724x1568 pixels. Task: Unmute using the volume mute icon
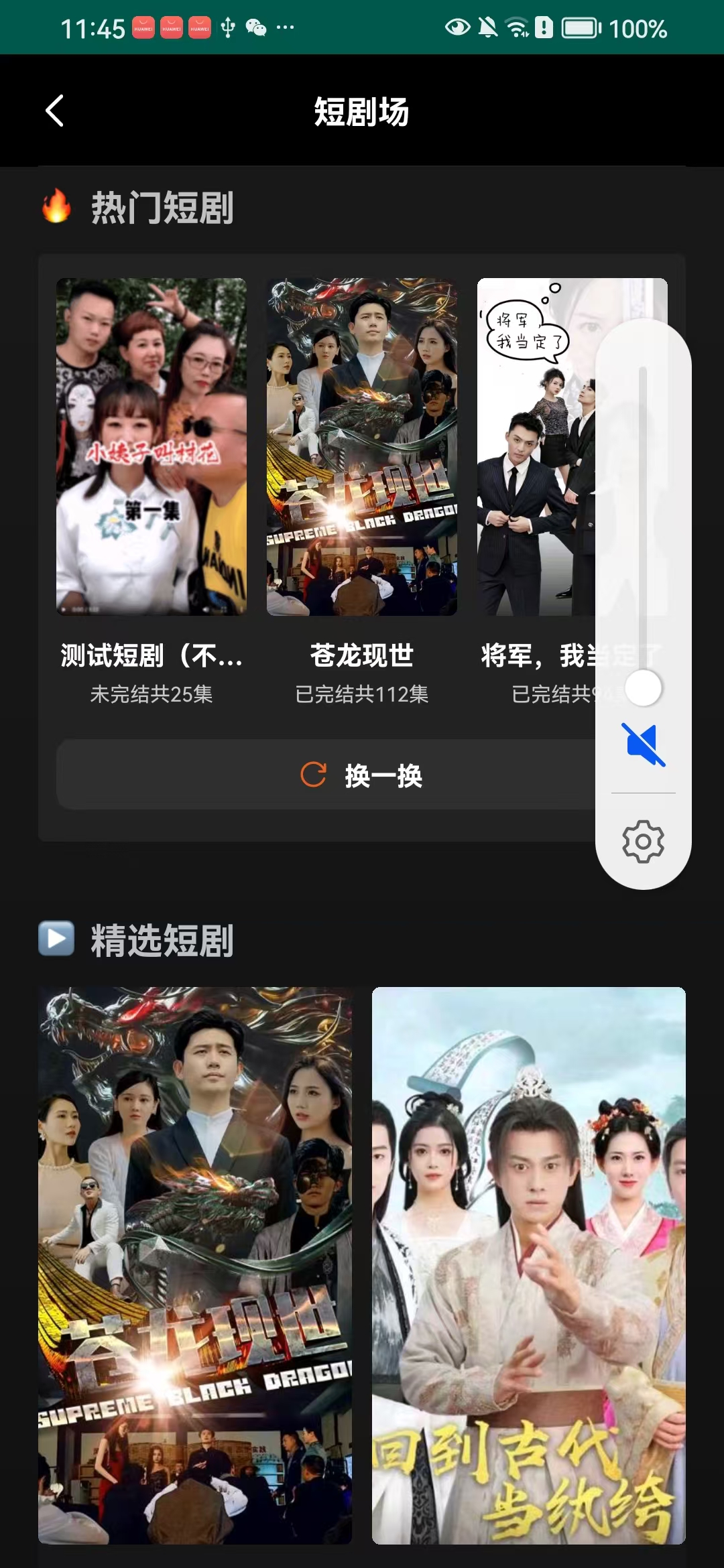pyautogui.click(x=643, y=744)
